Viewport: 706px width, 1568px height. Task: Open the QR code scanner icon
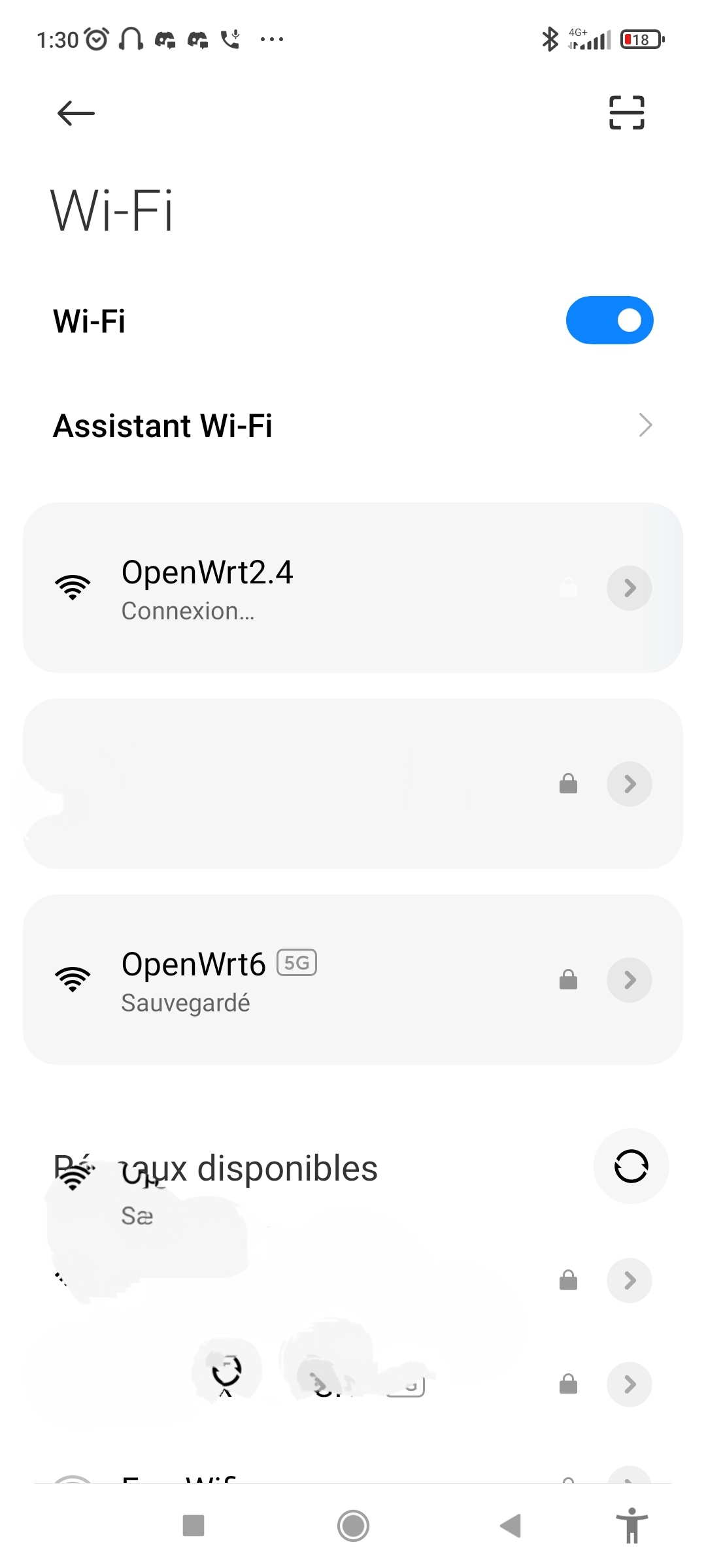click(x=626, y=112)
